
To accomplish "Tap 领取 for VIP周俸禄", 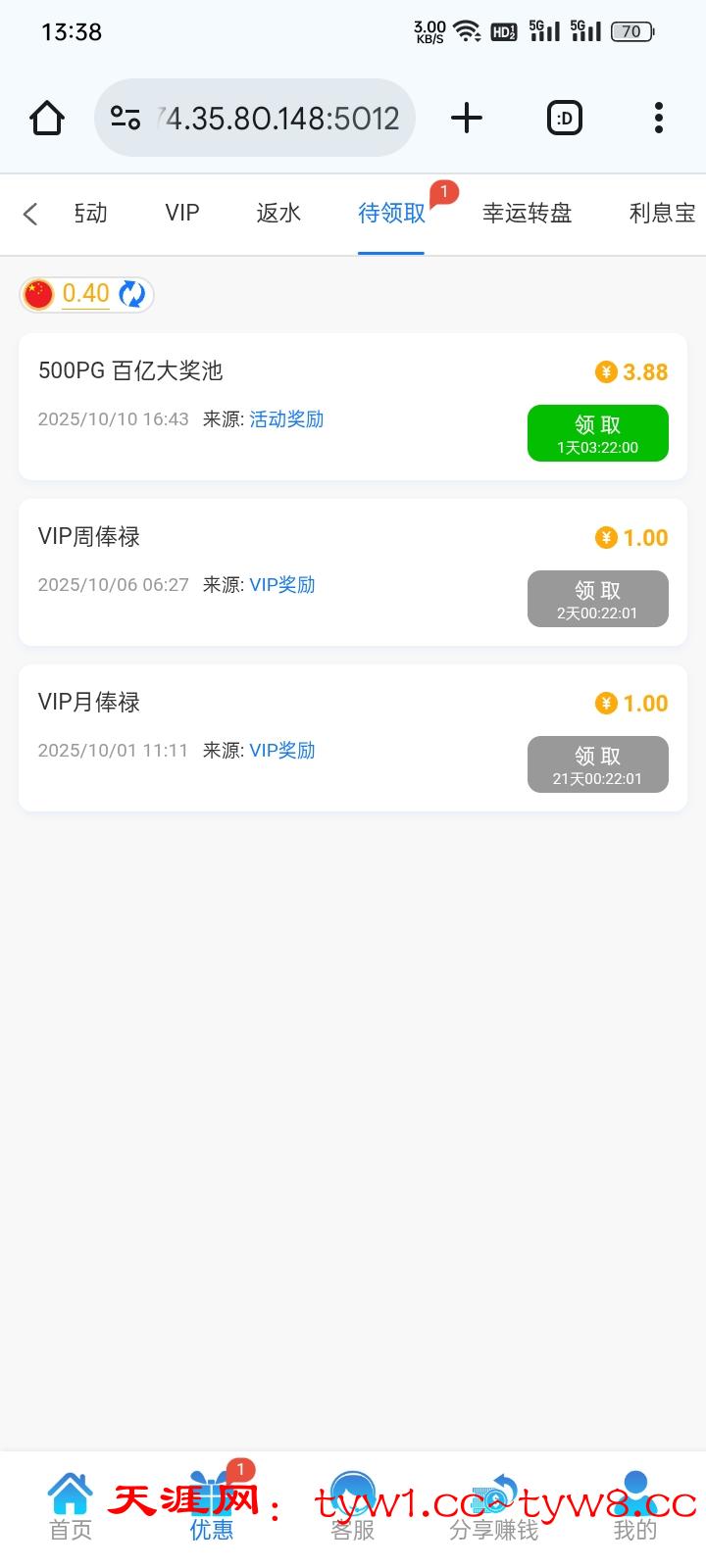I will (597, 599).
